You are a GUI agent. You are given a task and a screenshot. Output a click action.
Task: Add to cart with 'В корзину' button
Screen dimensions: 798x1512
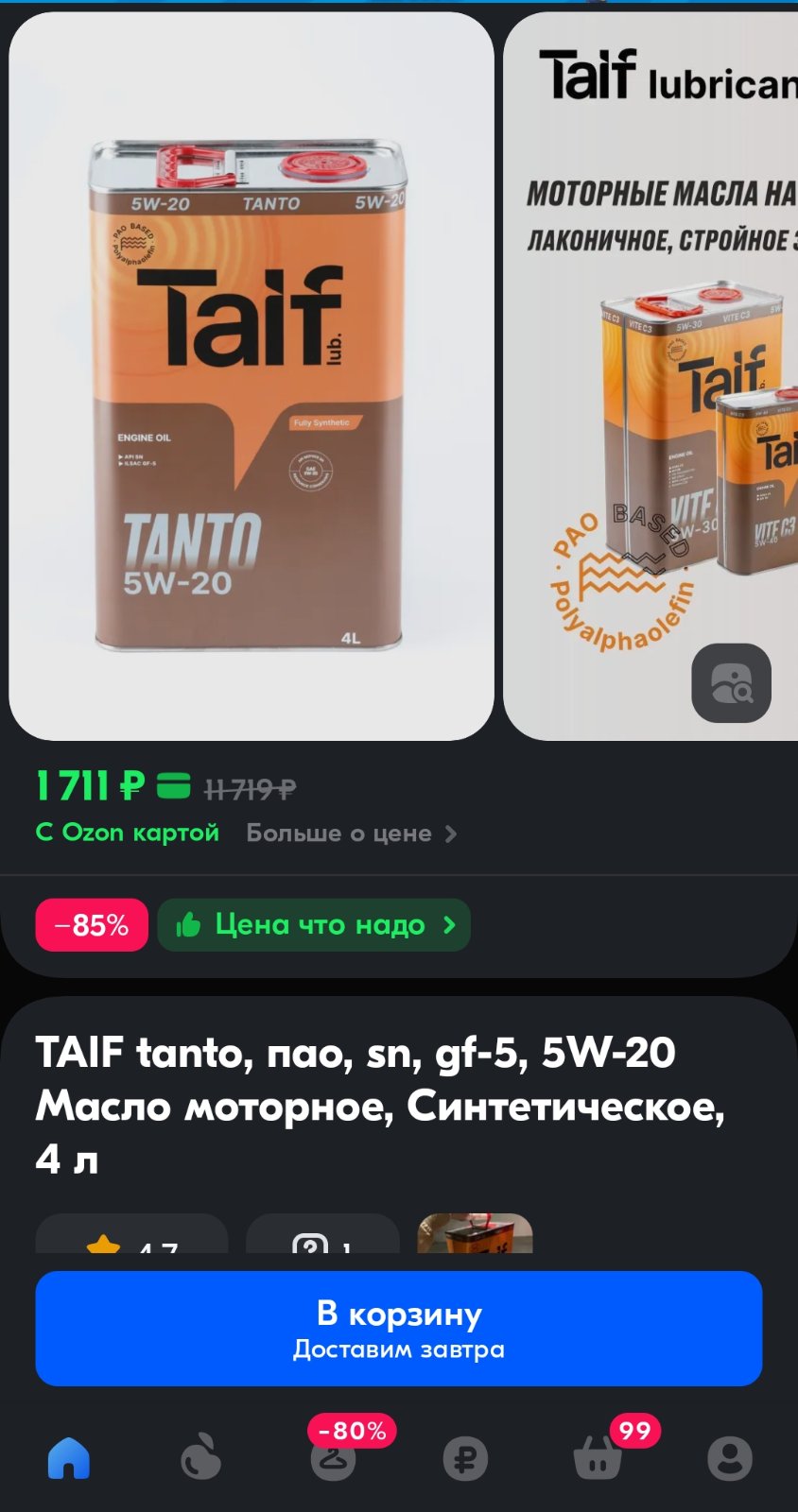pyautogui.click(x=399, y=1329)
